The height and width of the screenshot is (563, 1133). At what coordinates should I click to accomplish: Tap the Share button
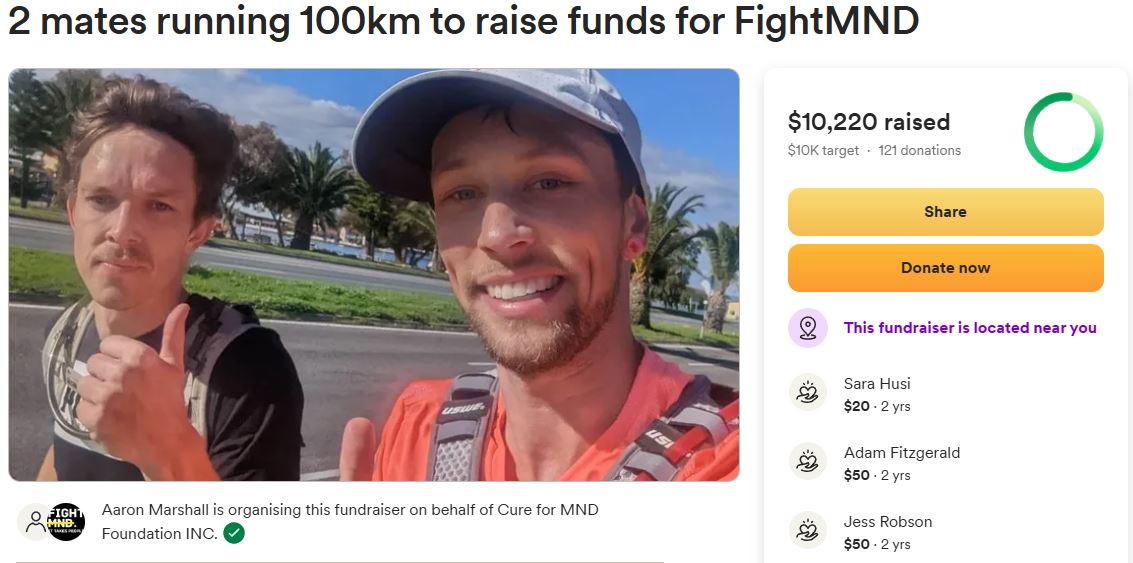tap(945, 212)
